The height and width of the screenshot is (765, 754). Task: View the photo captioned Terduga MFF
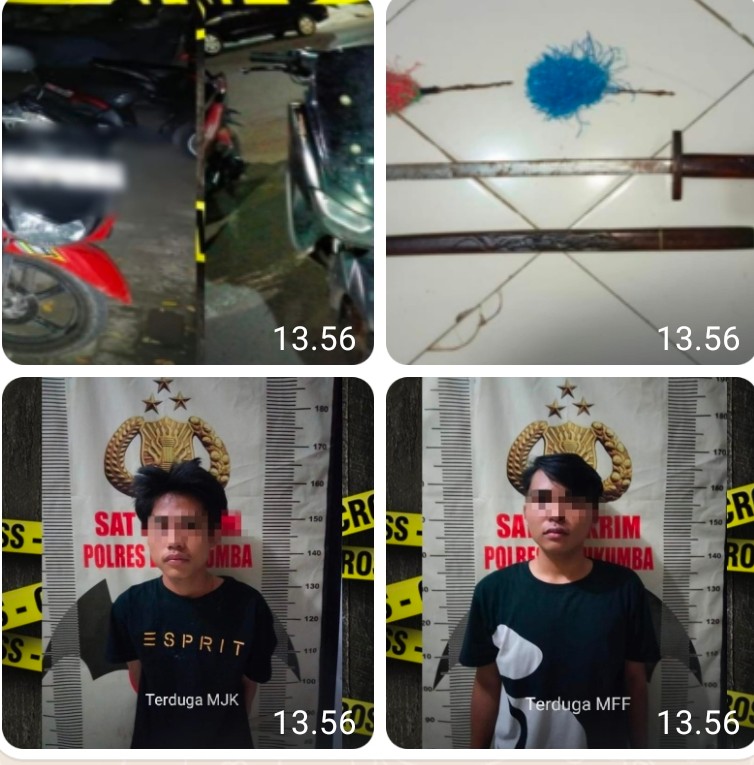570,562
